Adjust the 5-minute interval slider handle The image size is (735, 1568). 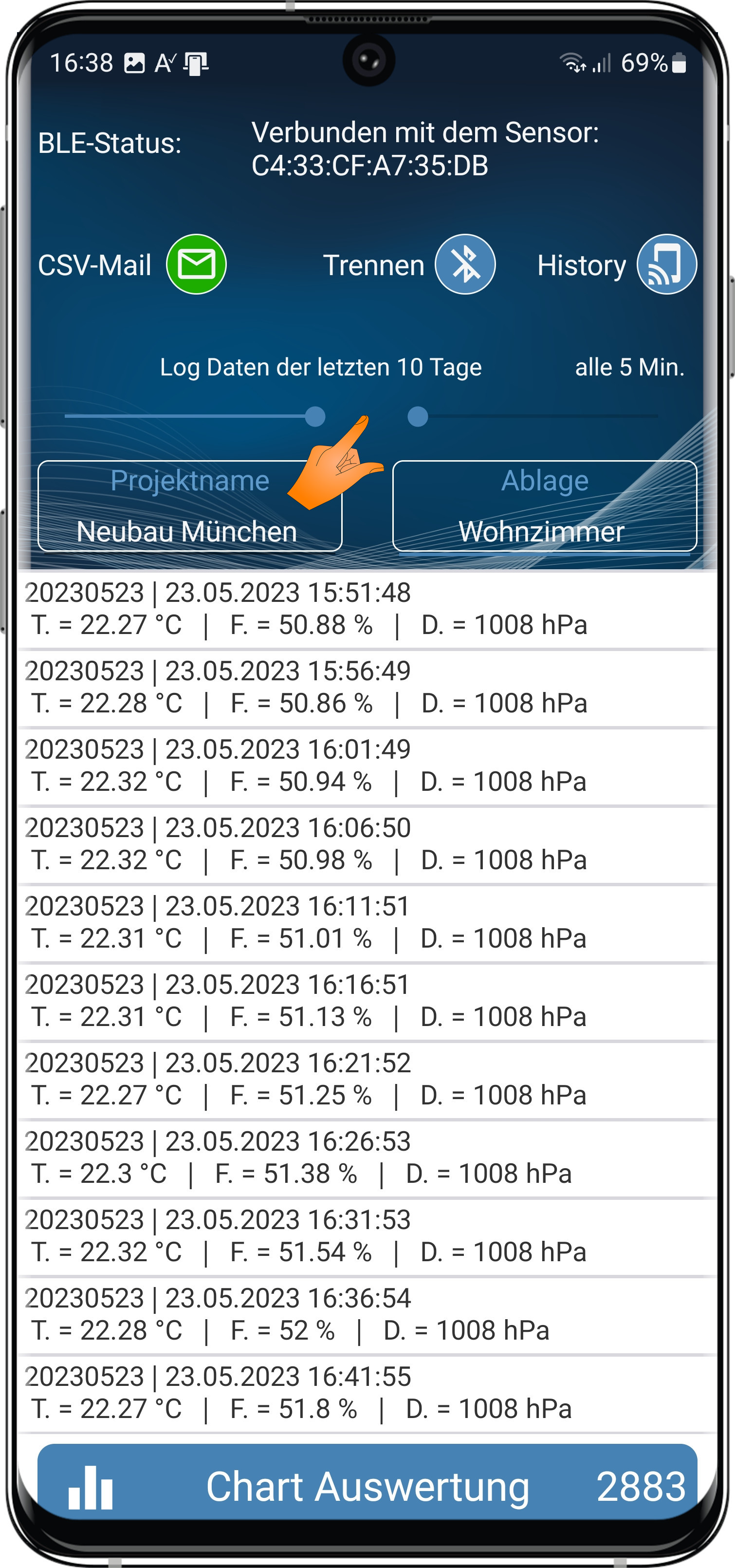pyautogui.click(x=418, y=416)
